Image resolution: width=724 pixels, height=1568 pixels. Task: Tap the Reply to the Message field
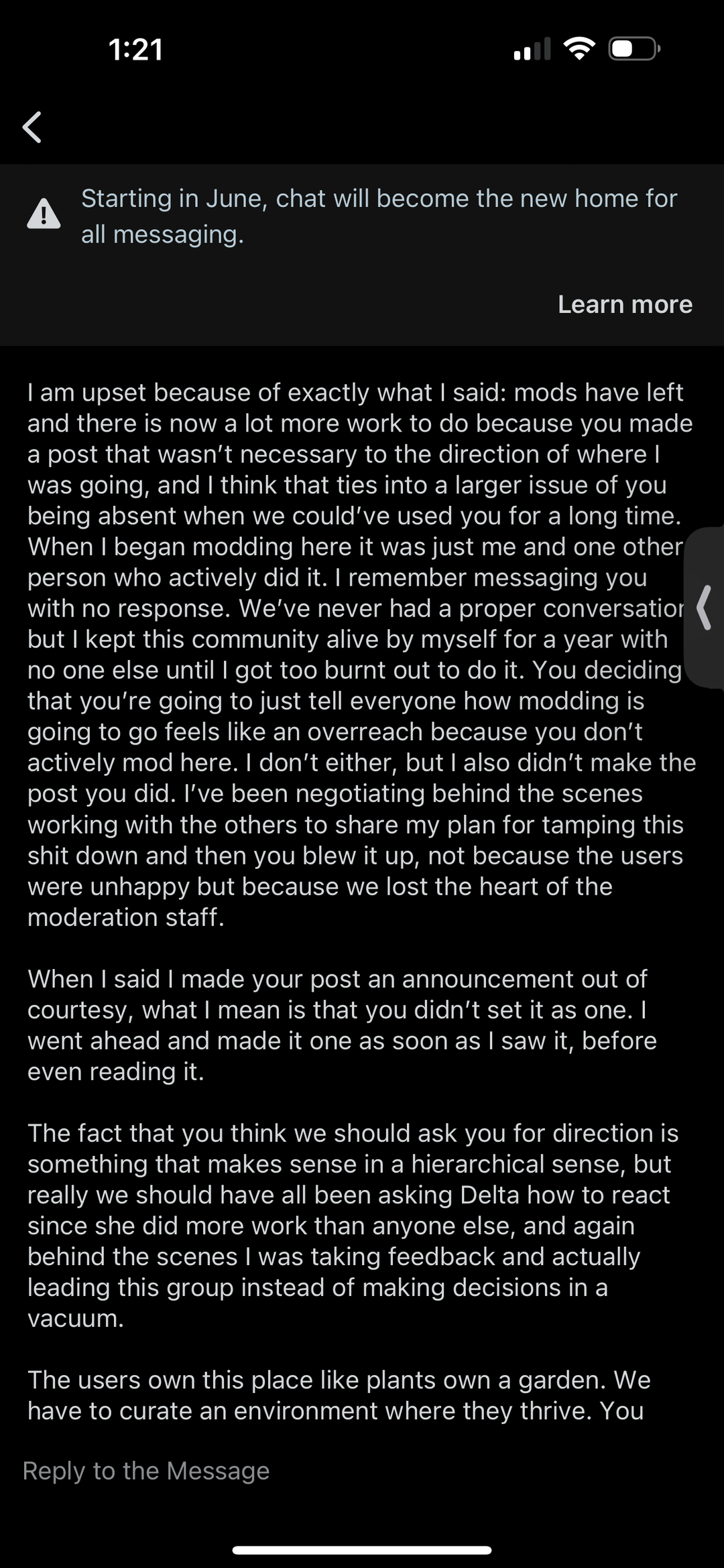click(x=362, y=1470)
